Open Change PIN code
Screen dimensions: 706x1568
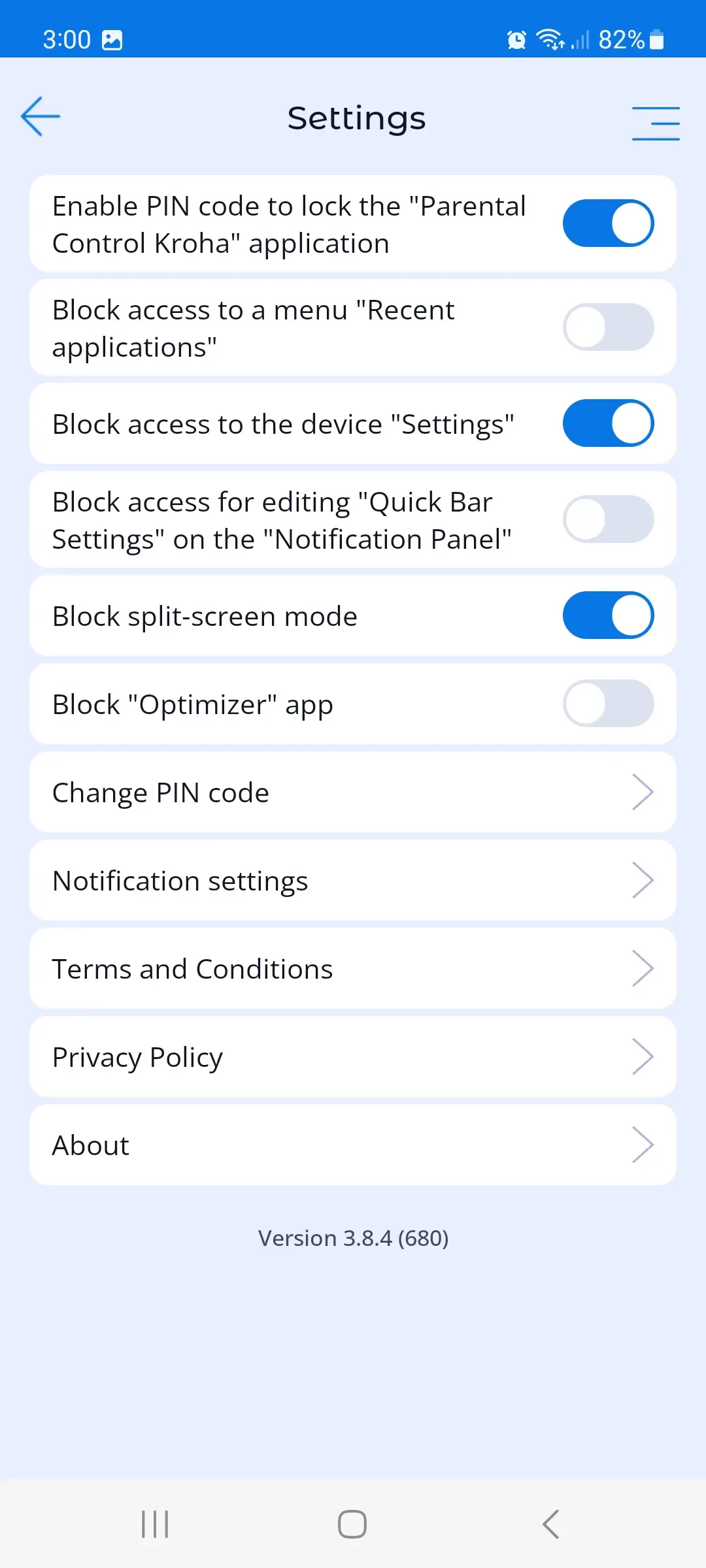(x=353, y=792)
